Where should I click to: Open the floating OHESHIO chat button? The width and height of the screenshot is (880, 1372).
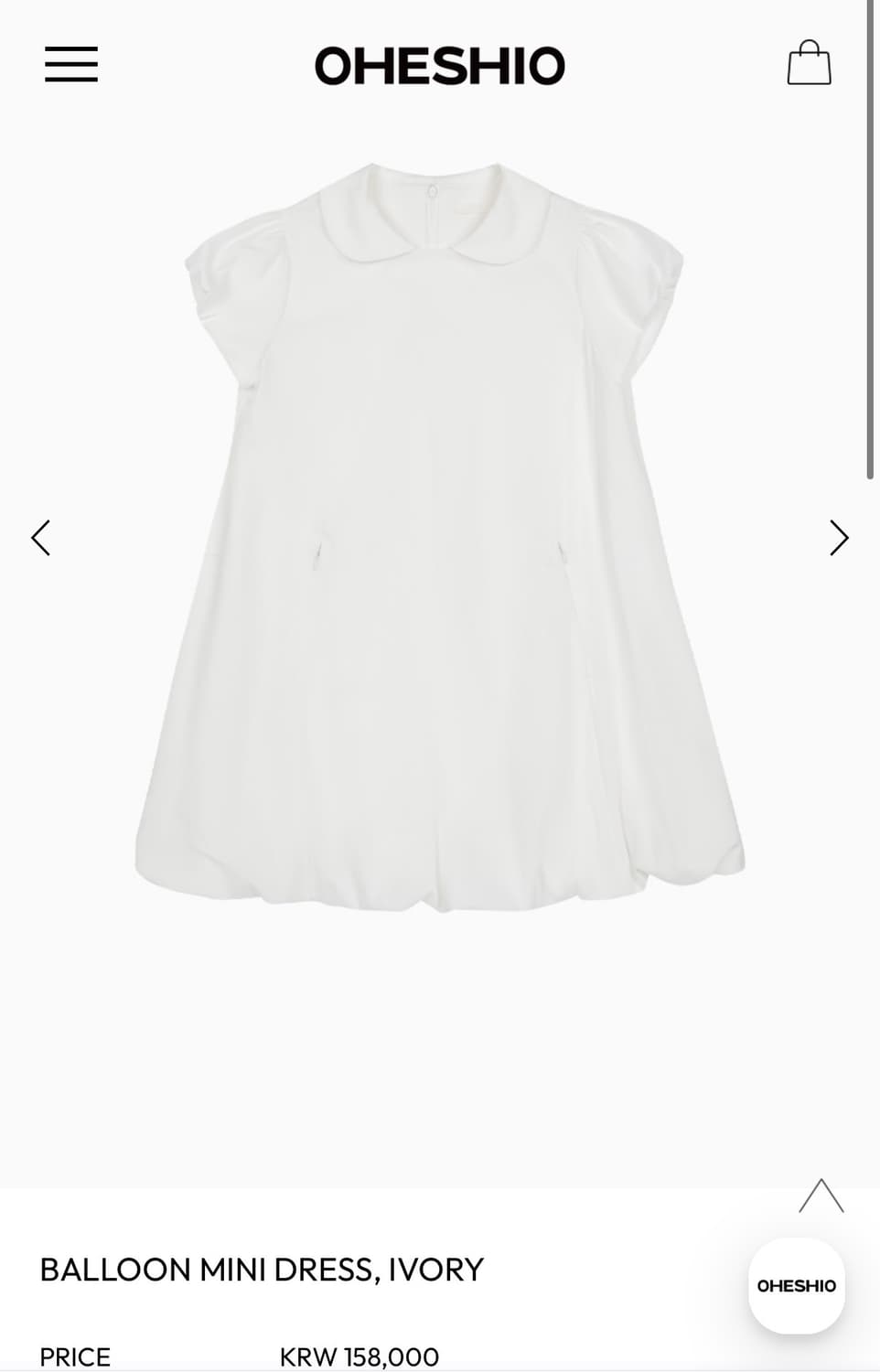[x=796, y=1285]
